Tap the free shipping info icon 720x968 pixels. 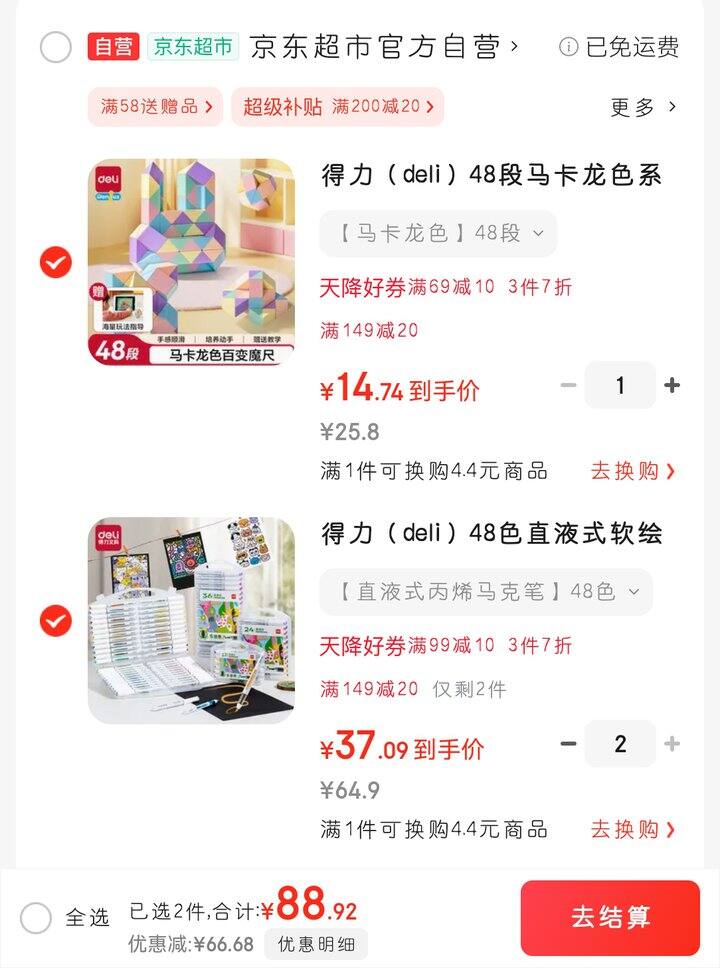[x=567, y=47]
